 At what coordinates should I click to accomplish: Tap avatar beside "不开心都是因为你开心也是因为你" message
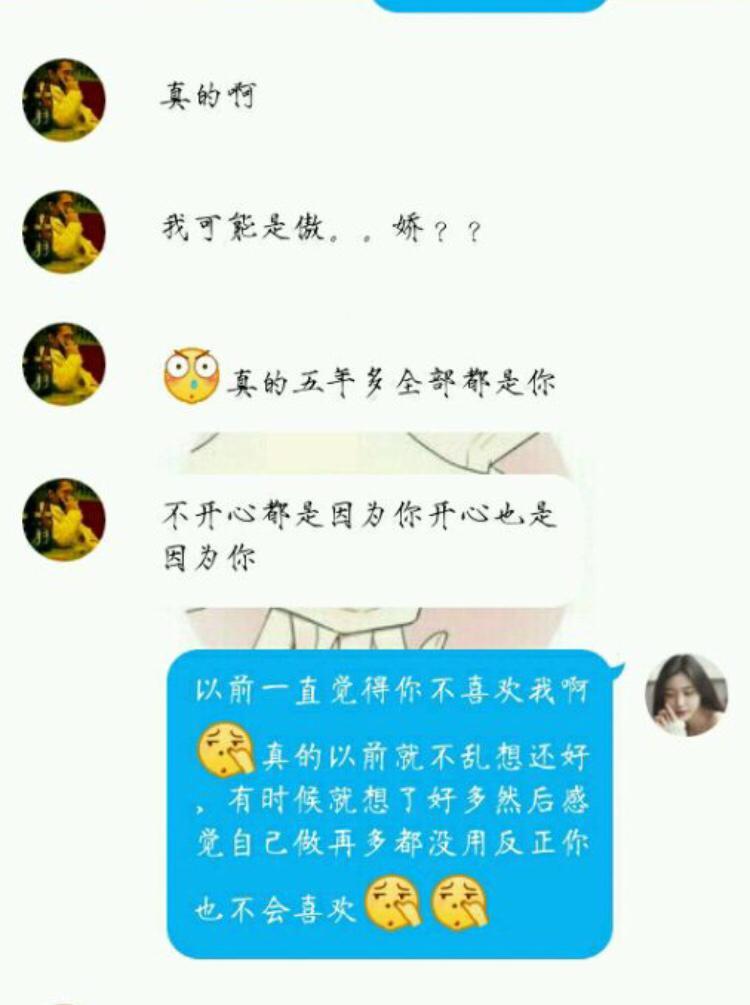[64, 519]
